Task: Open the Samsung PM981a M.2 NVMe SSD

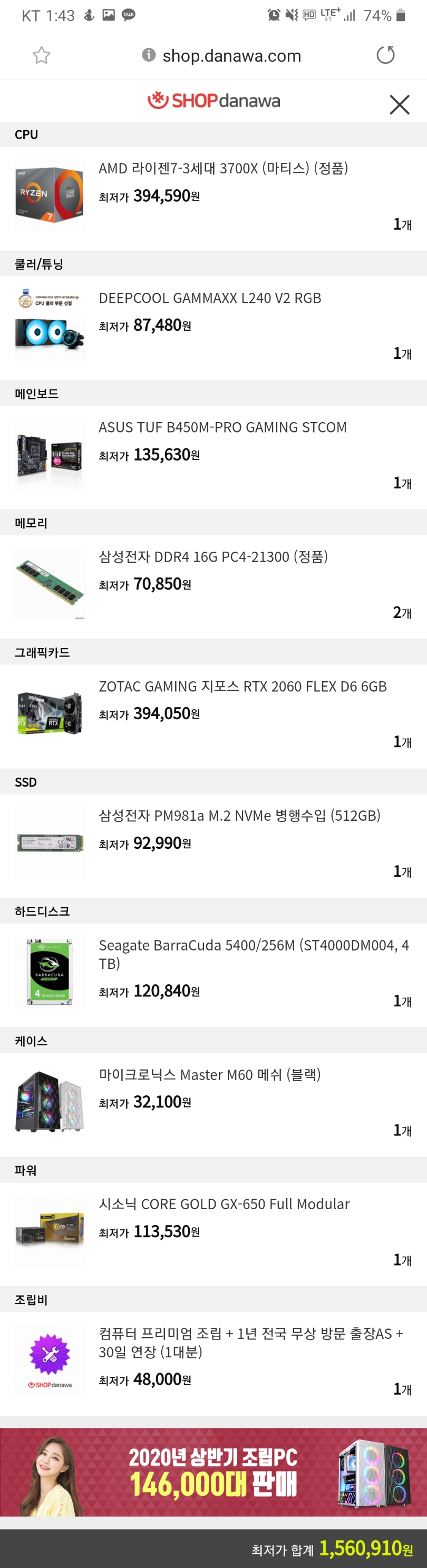Action: [239, 816]
